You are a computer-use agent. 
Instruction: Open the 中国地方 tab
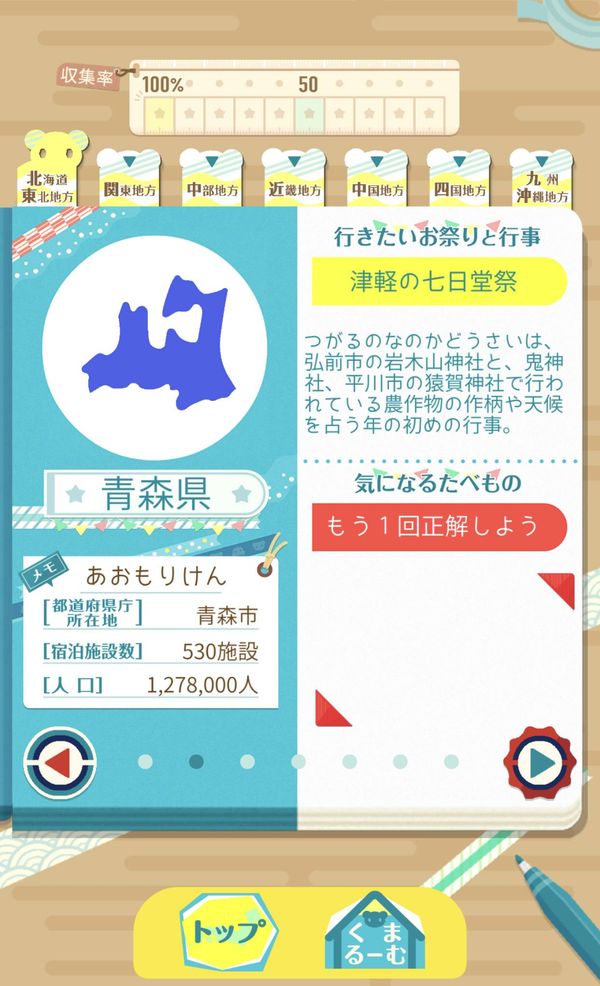click(x=376, y=178)
